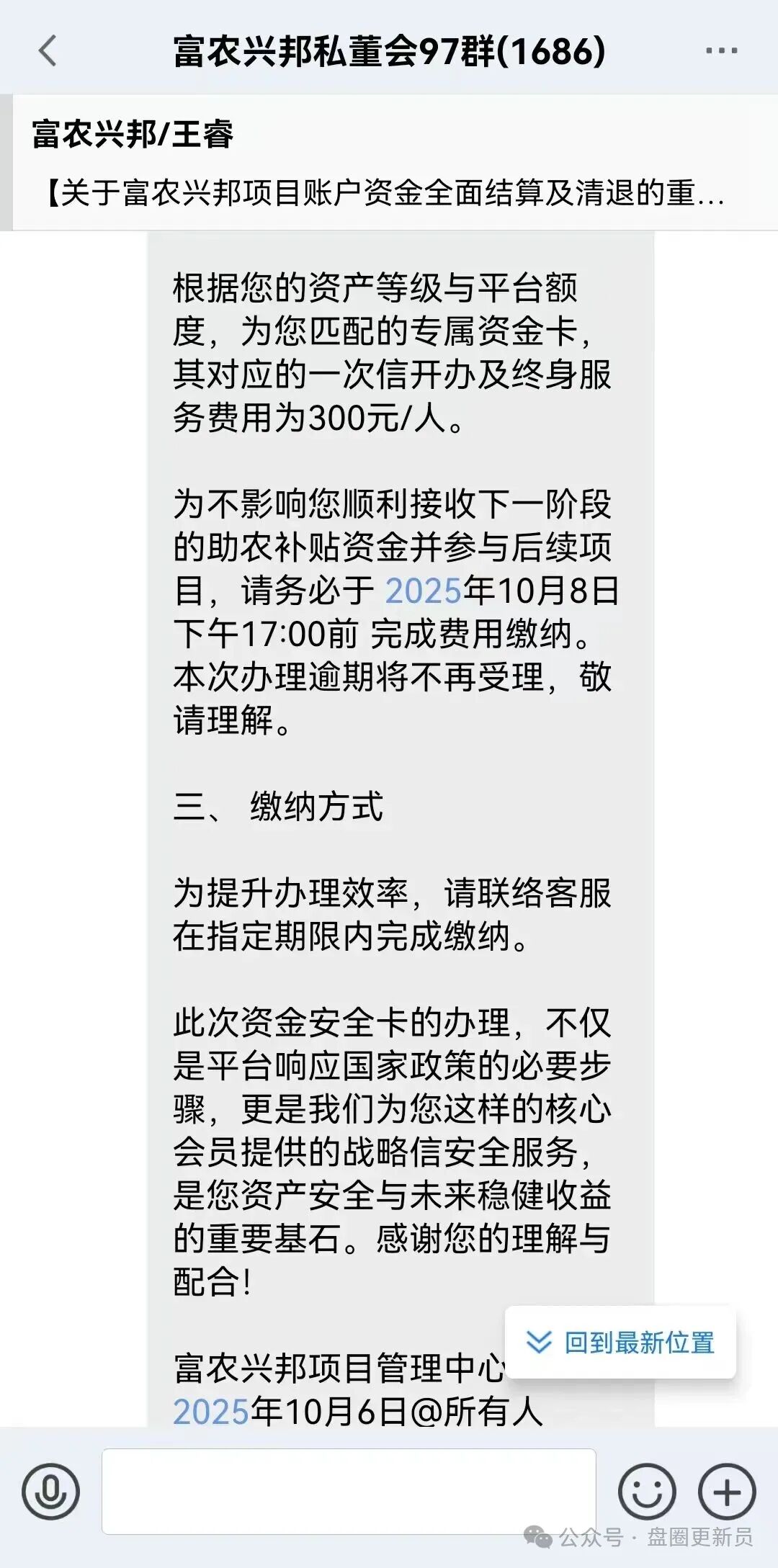This screenshot has height=1568, width=778.
Task: Tap the 2025年10月6日 date link
Action: (212, 1412)
